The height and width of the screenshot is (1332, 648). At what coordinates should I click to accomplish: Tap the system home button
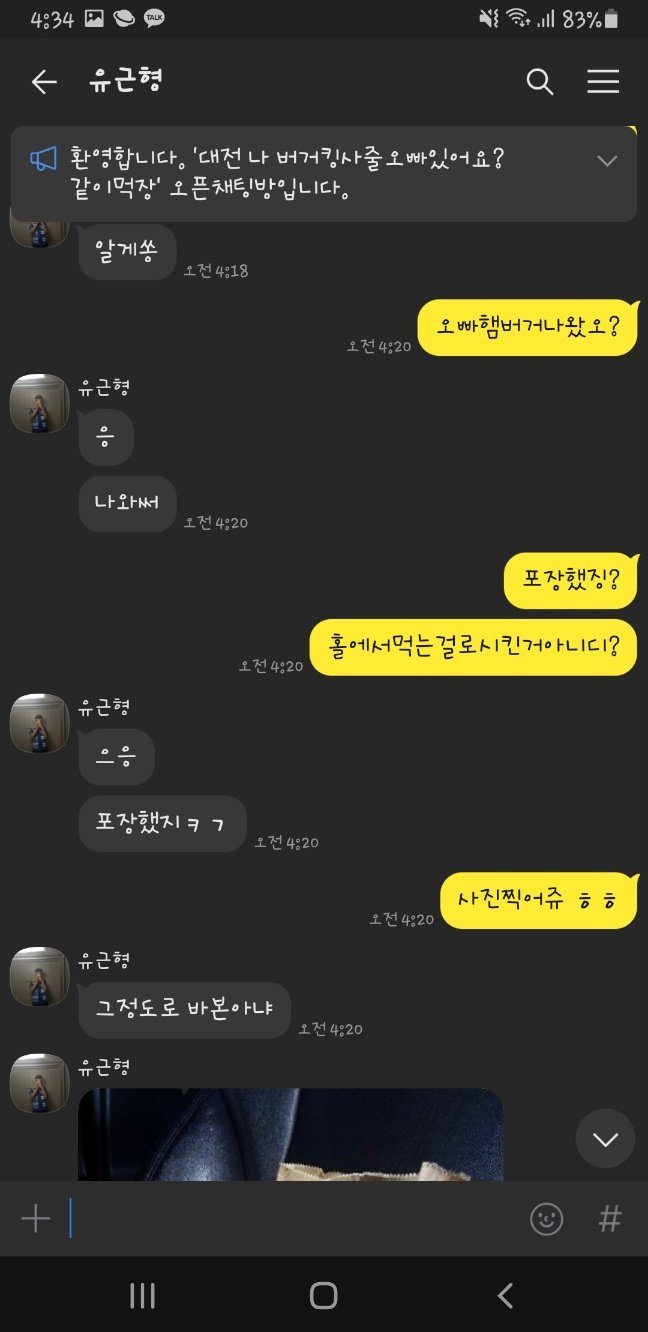(323, 1296)
